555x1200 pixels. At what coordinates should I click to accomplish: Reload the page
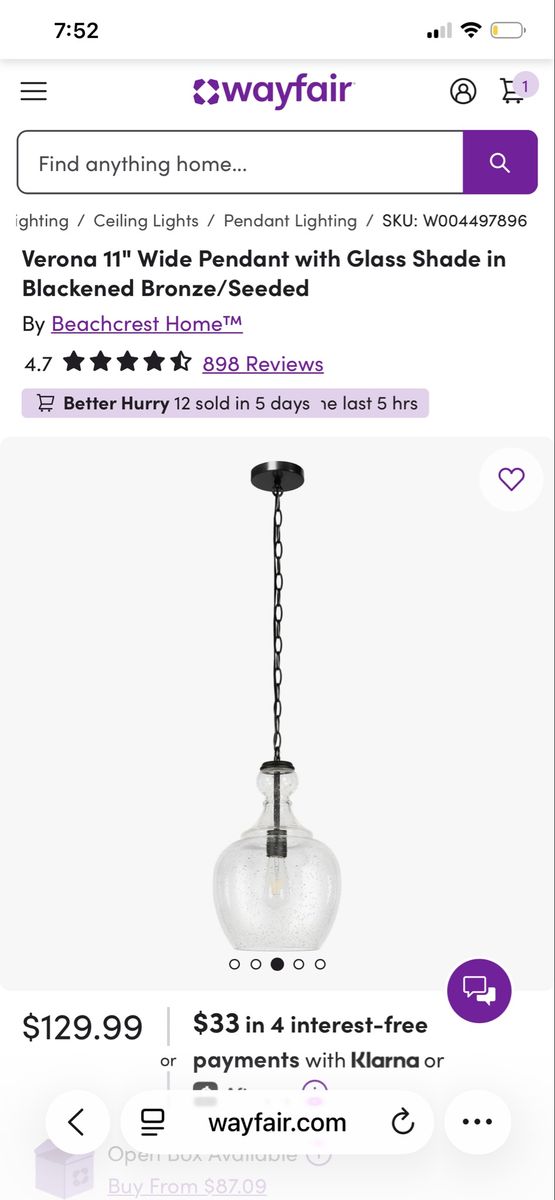(x=402, y=1122)
